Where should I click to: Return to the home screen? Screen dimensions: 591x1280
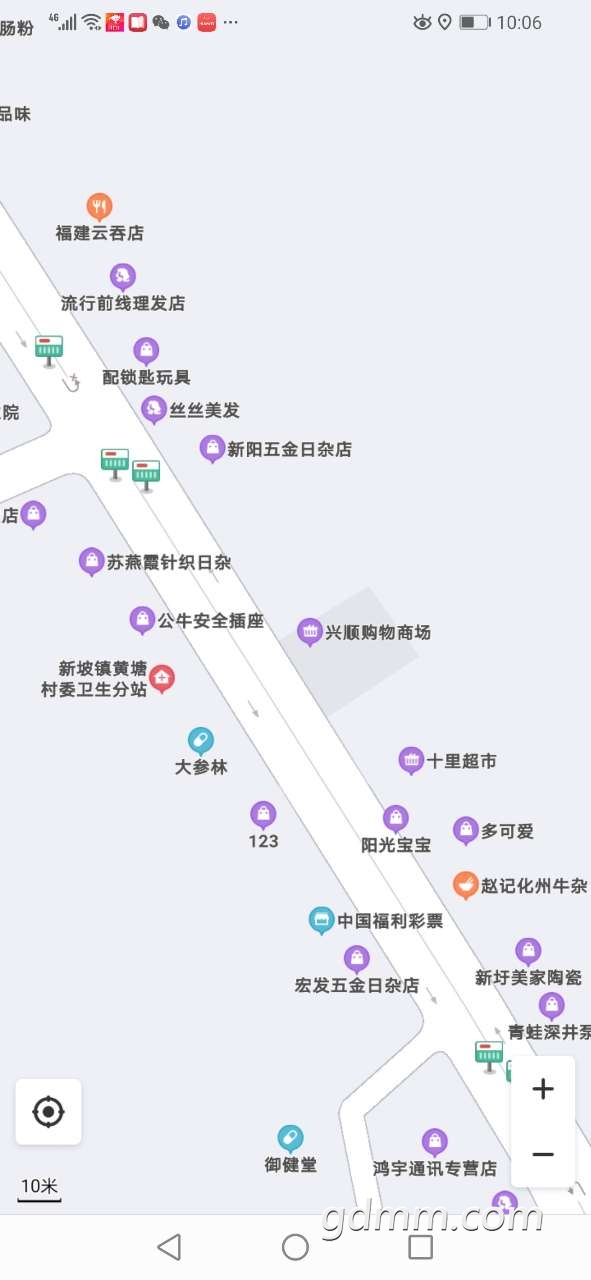coord(295,1247)
